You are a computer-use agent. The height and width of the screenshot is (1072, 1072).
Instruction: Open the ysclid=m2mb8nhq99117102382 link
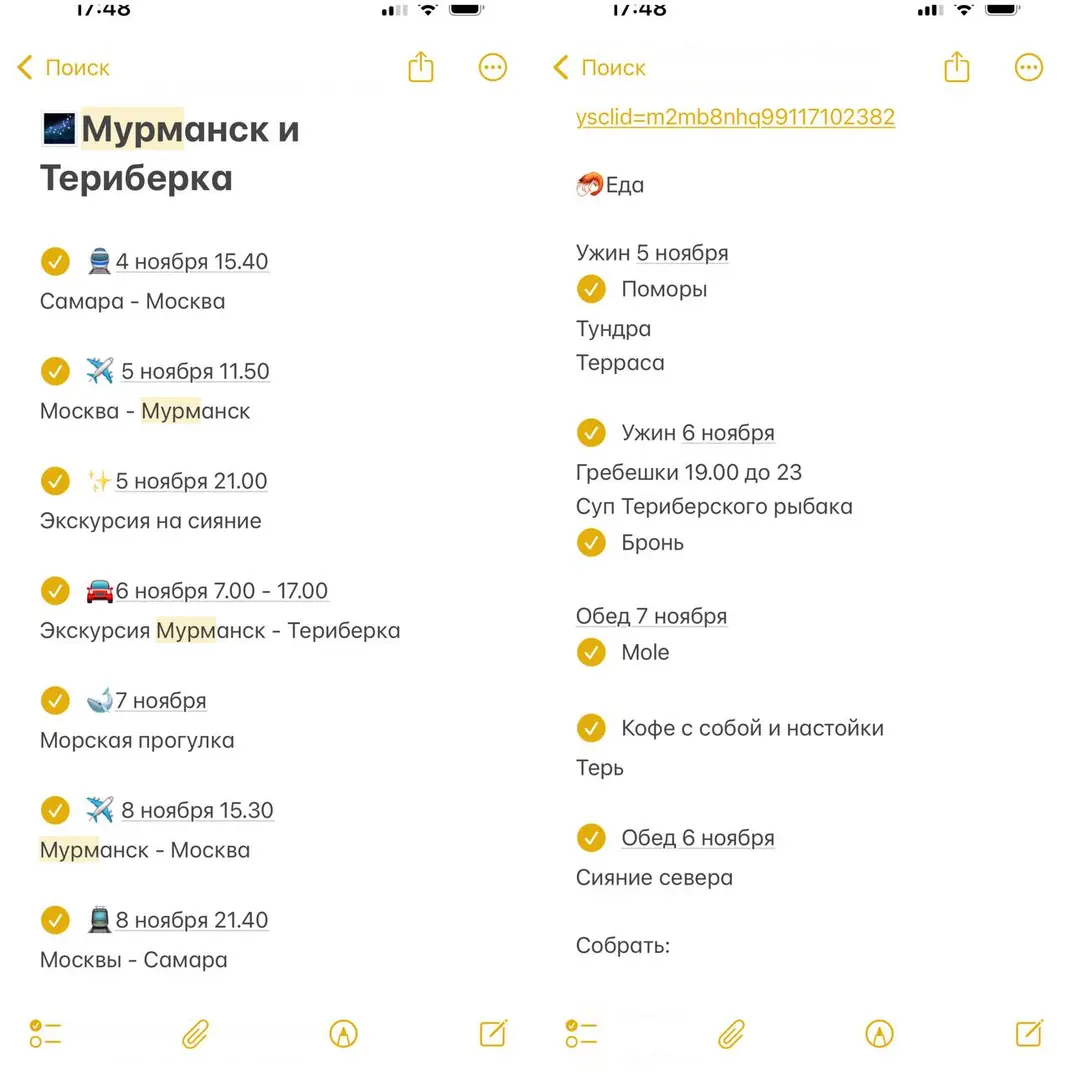[x=735, y=117]
